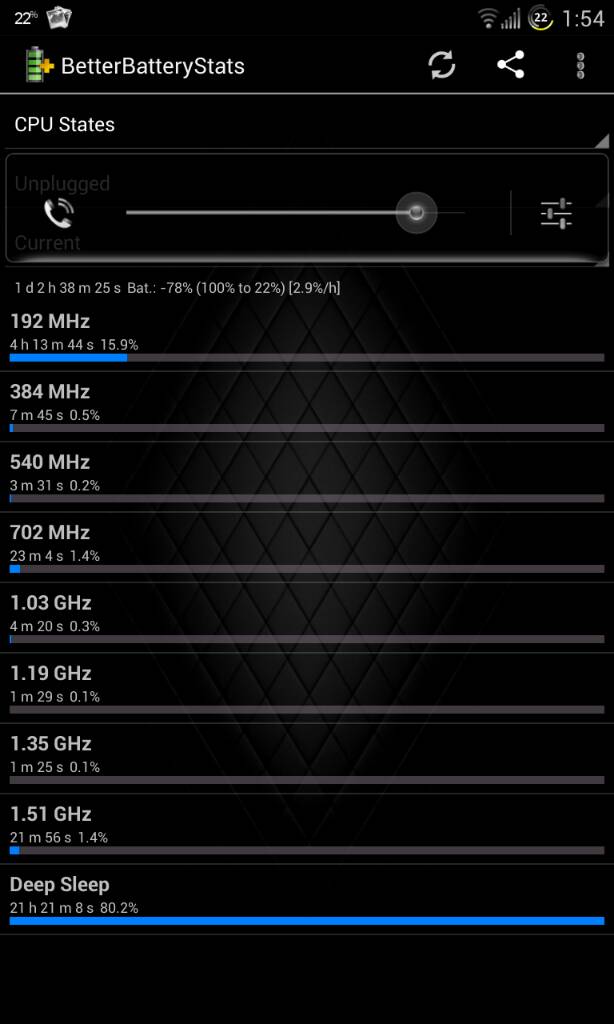This screenshot has height=1024, width=614.
Task: Expand the volume panel settings
Action: tap(556, 213)
